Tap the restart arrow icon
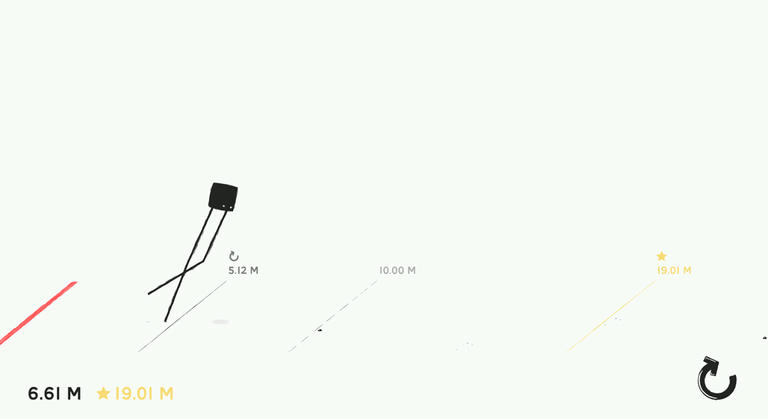The image size is (768, 419). click(716, 379)
